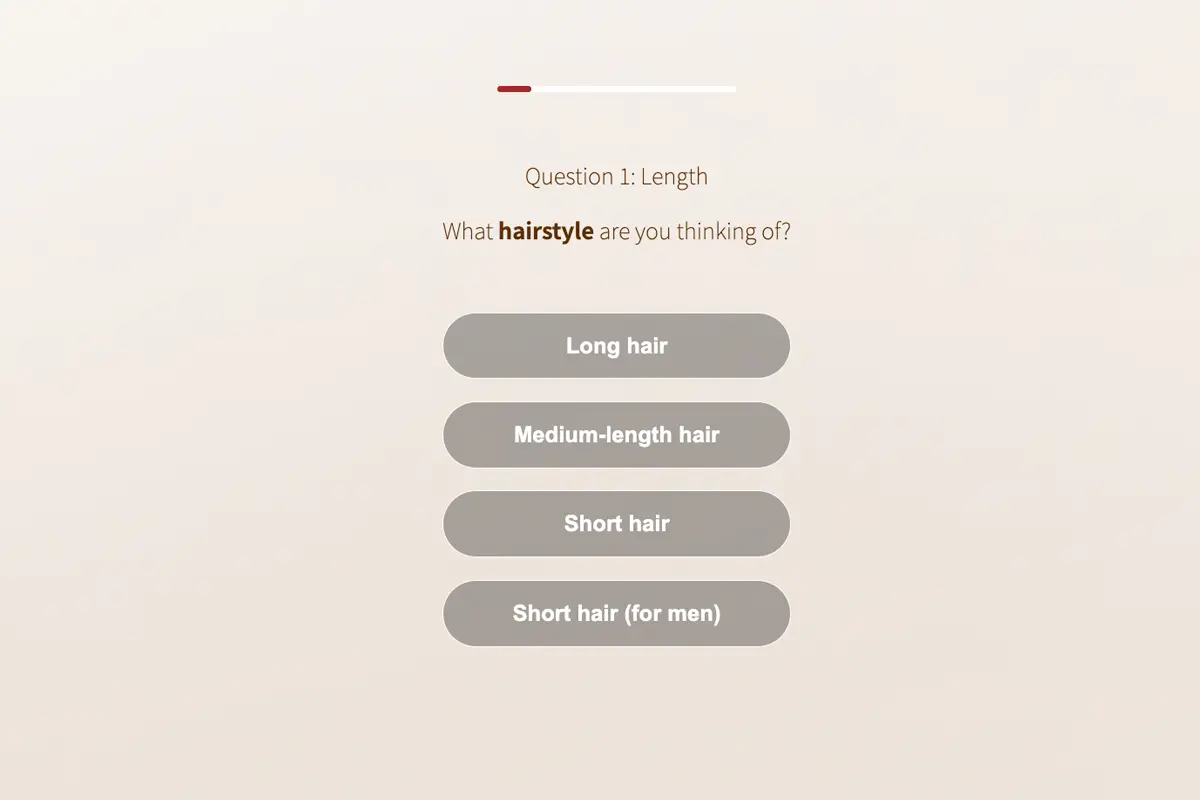
Task: Tap Short hair (for men)
Action: point(616,613)
